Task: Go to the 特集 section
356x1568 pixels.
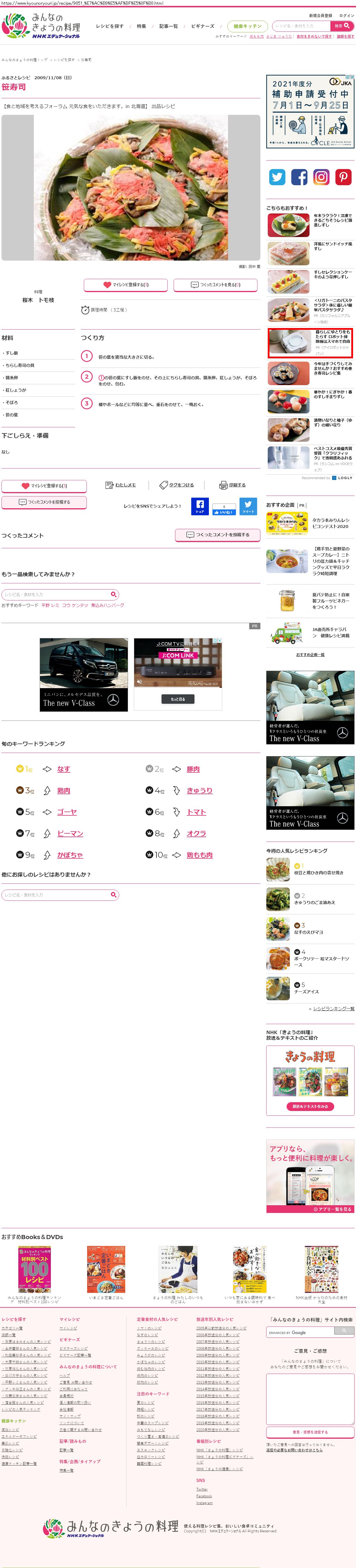Action: 141,26
